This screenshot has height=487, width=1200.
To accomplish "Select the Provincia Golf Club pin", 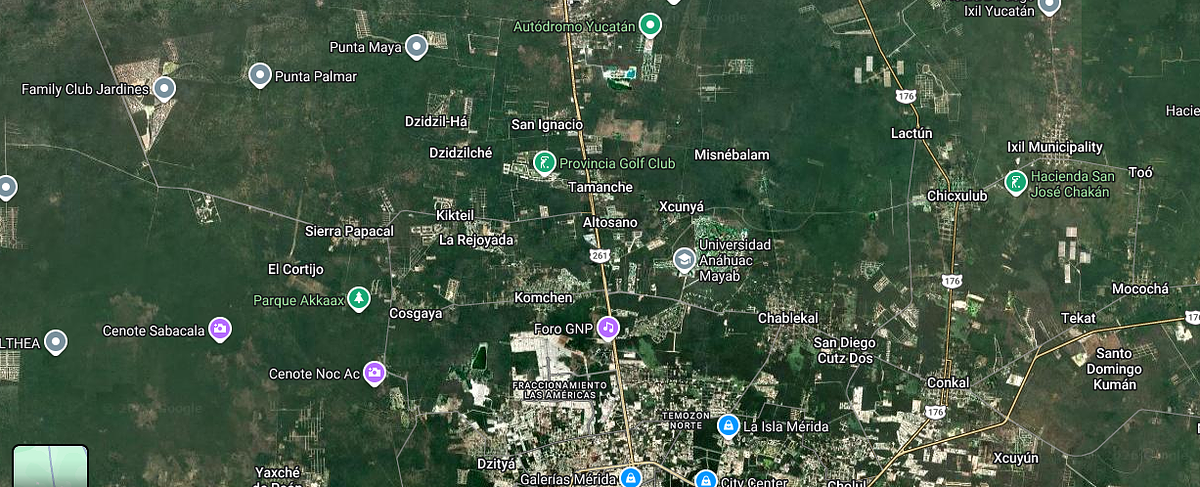I will (x=544, y=163).
